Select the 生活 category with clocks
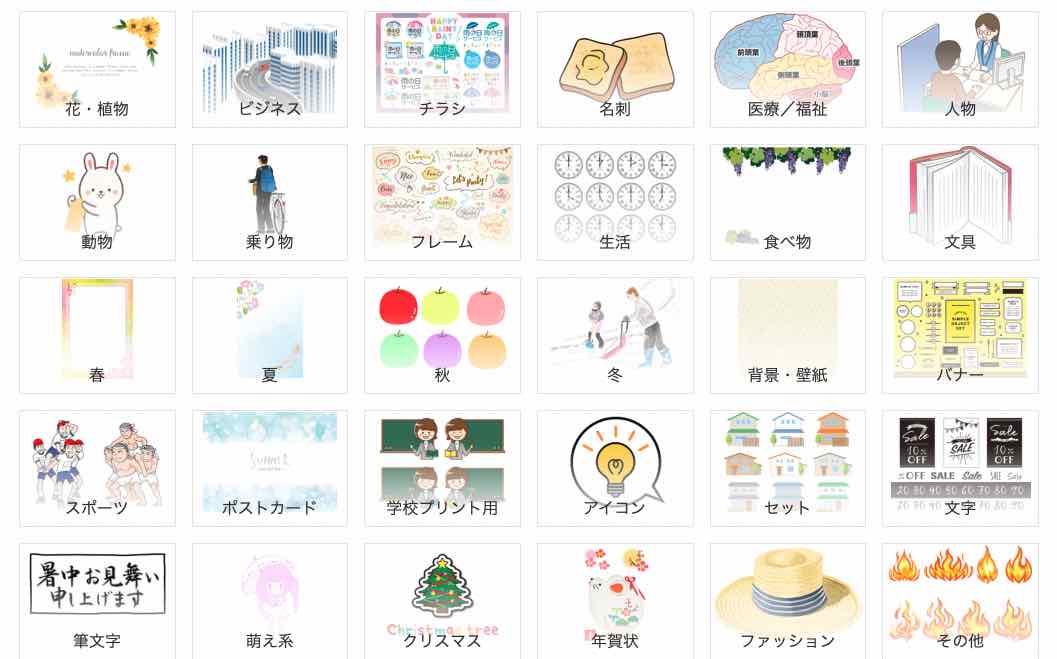 (x=615, y=202)
